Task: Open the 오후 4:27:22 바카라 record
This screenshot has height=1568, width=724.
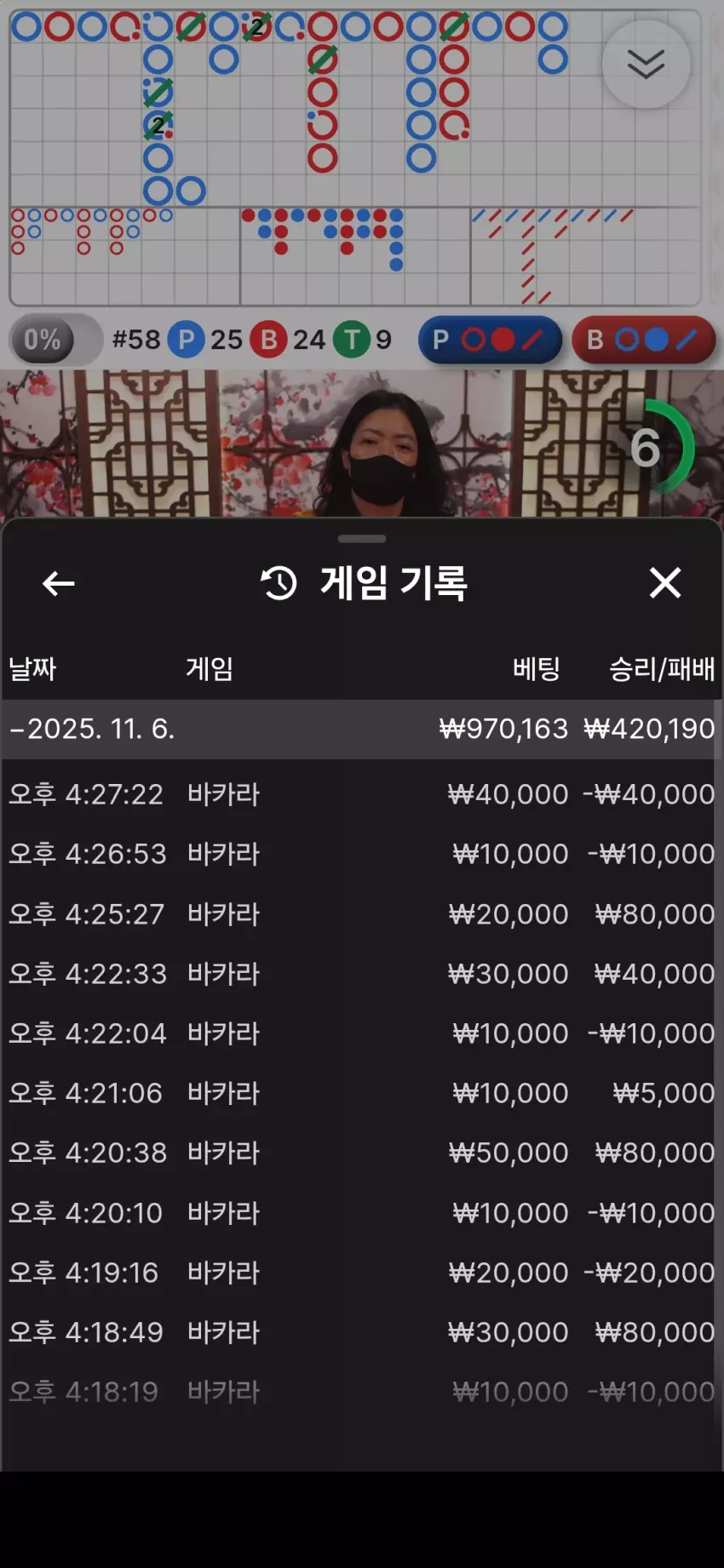Action: pos(362,794)
